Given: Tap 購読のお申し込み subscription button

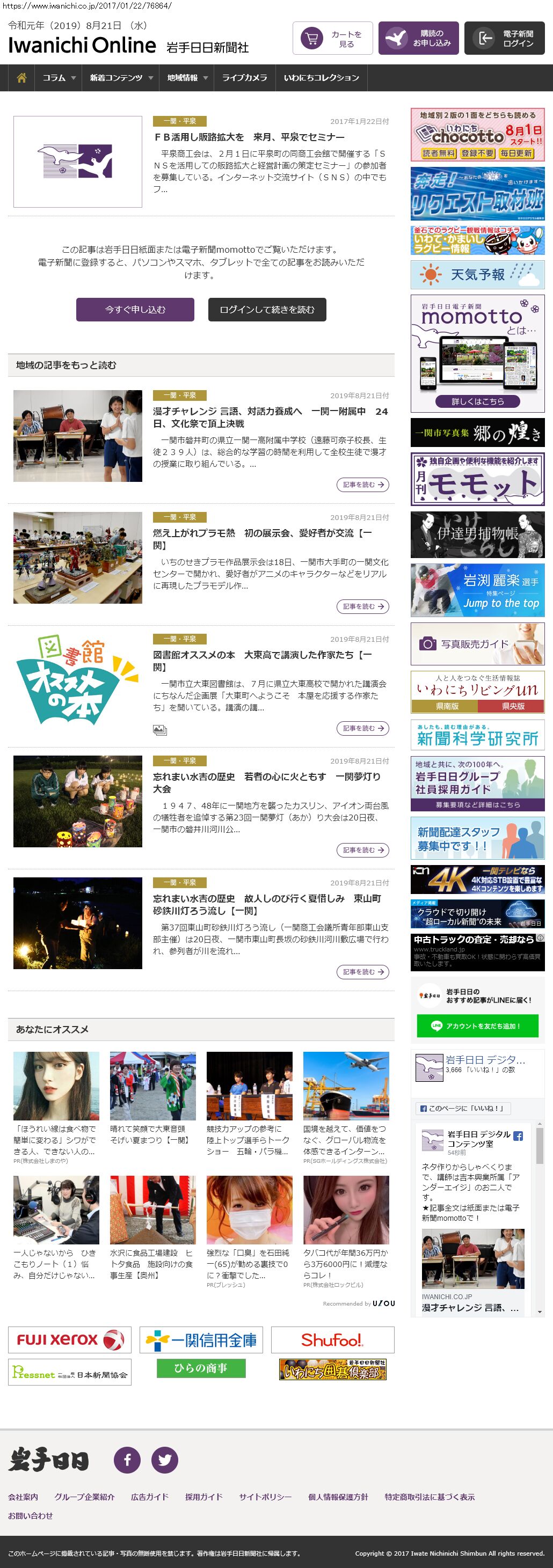Looking at the screenshot, I should click(418, 38).
